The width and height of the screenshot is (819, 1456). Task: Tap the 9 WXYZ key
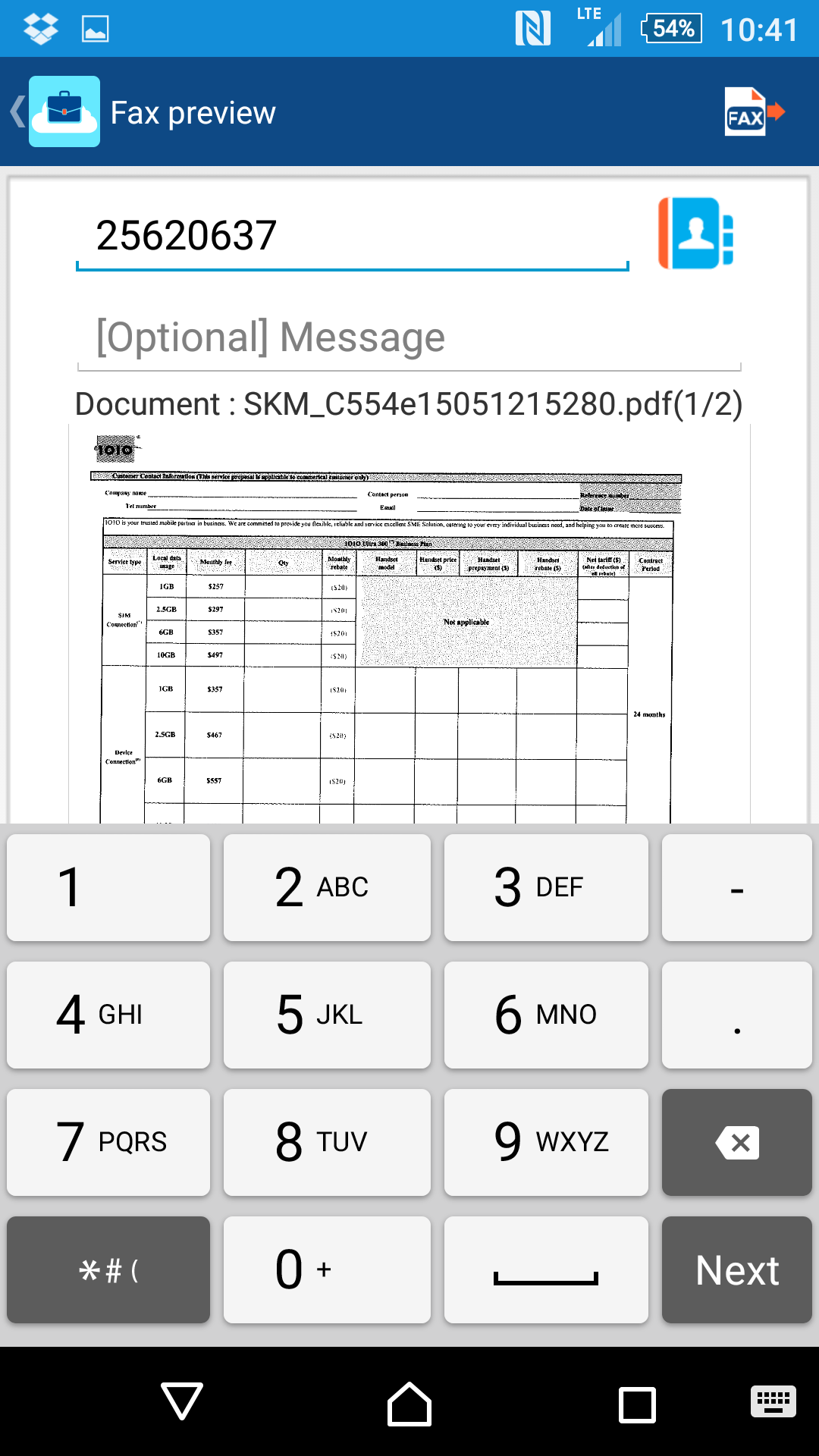(x=546, y=1143)
